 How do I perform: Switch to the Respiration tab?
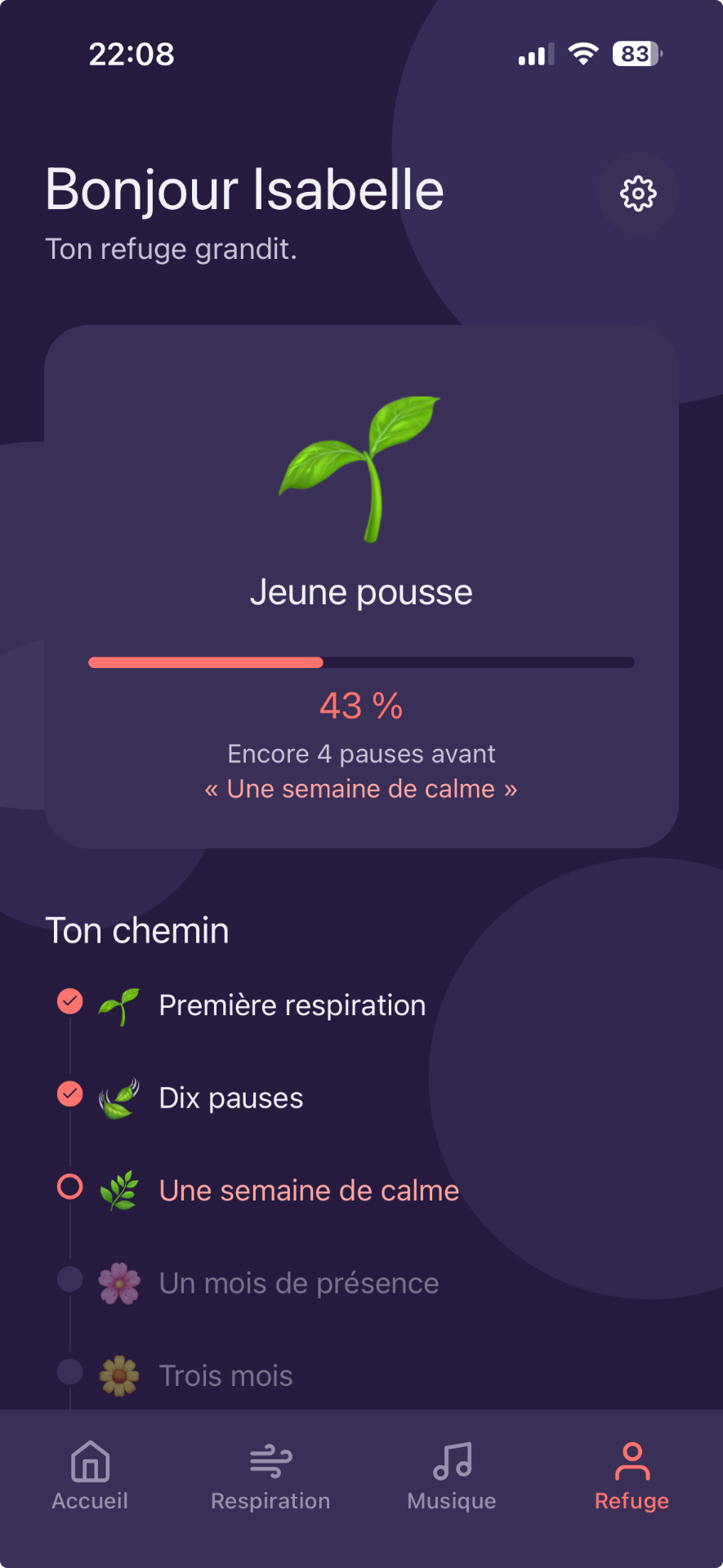pos(270,1476)
